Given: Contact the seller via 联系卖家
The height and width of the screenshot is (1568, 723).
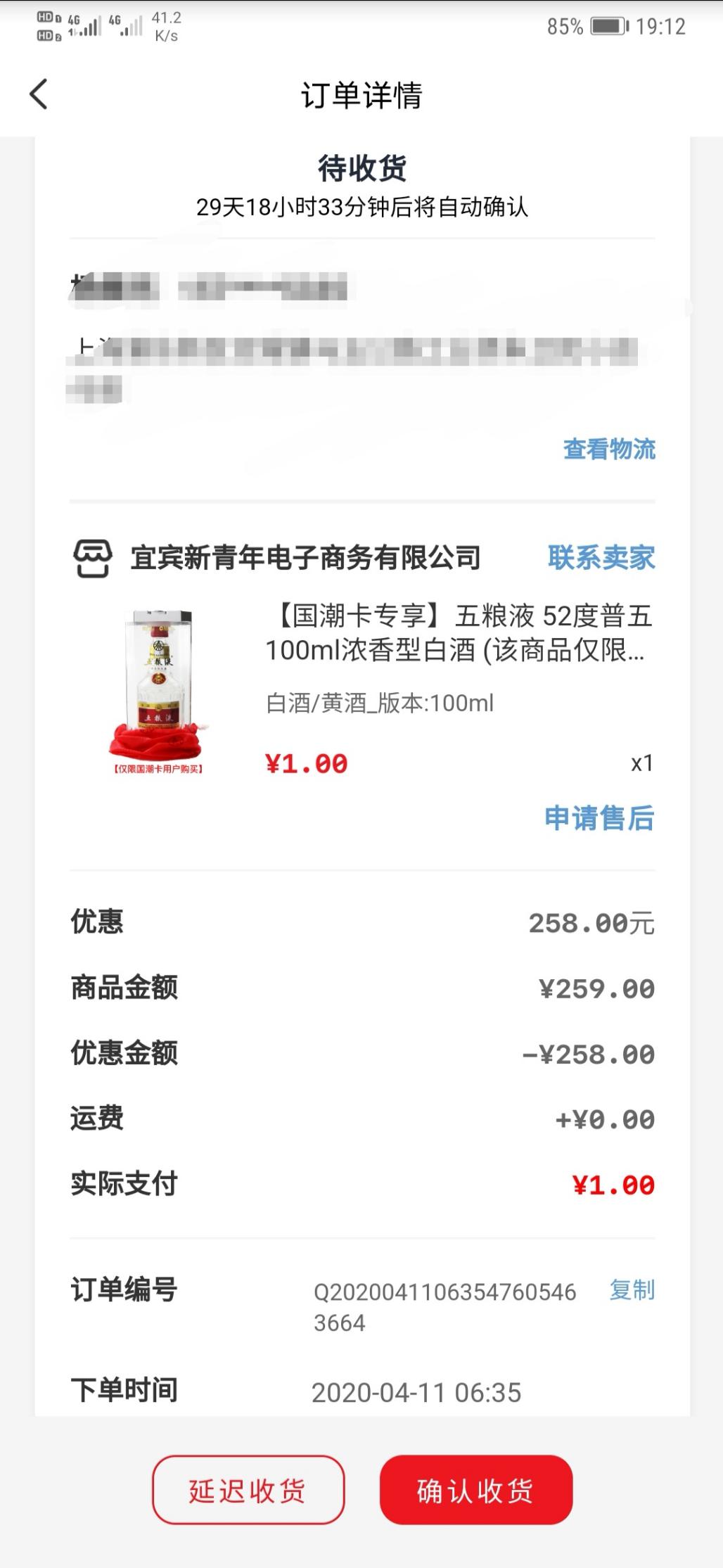Looking at the screenshot, I should coord(601,558).
